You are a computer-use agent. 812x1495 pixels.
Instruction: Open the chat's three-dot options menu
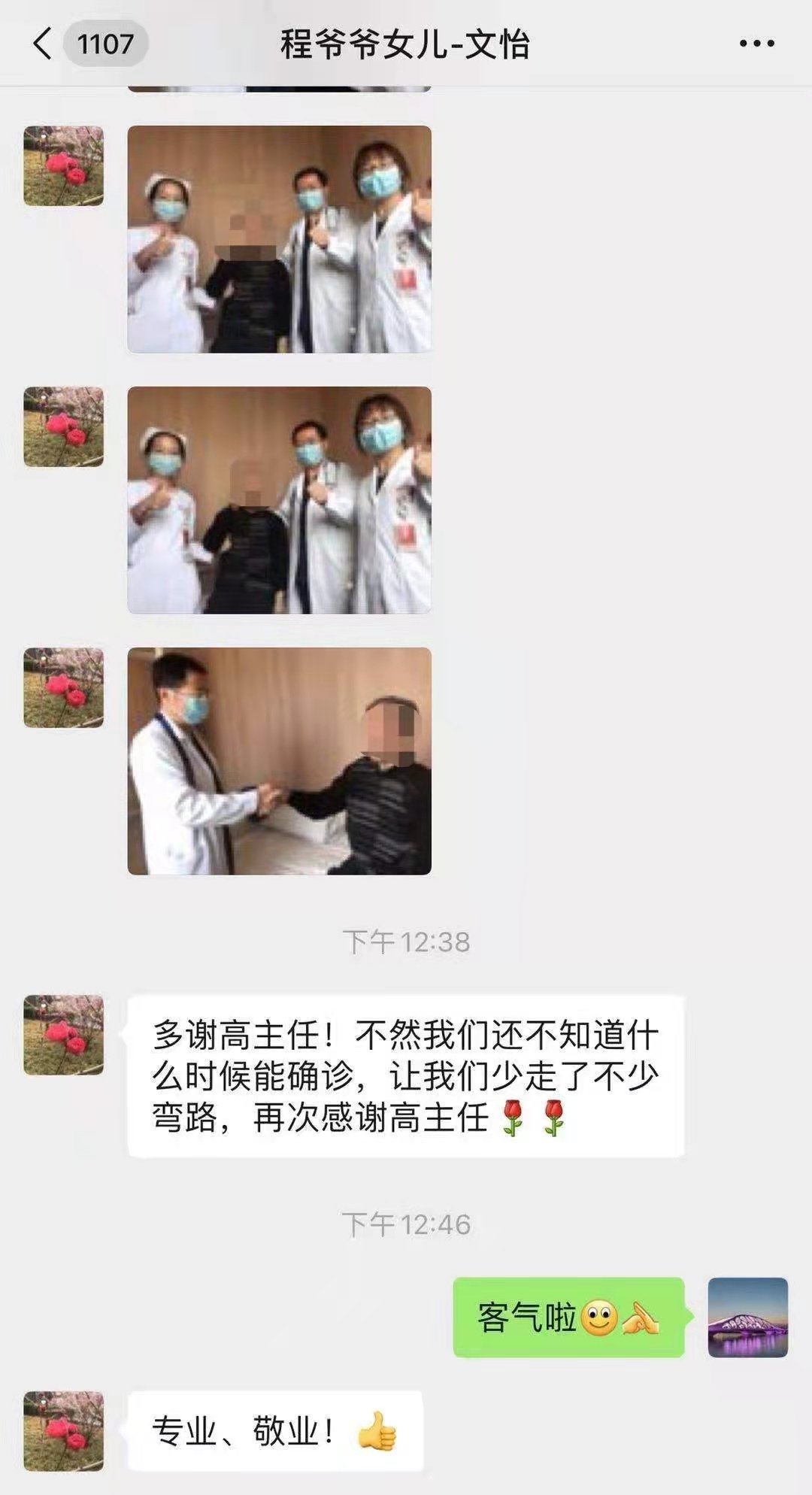click(756, 44)
